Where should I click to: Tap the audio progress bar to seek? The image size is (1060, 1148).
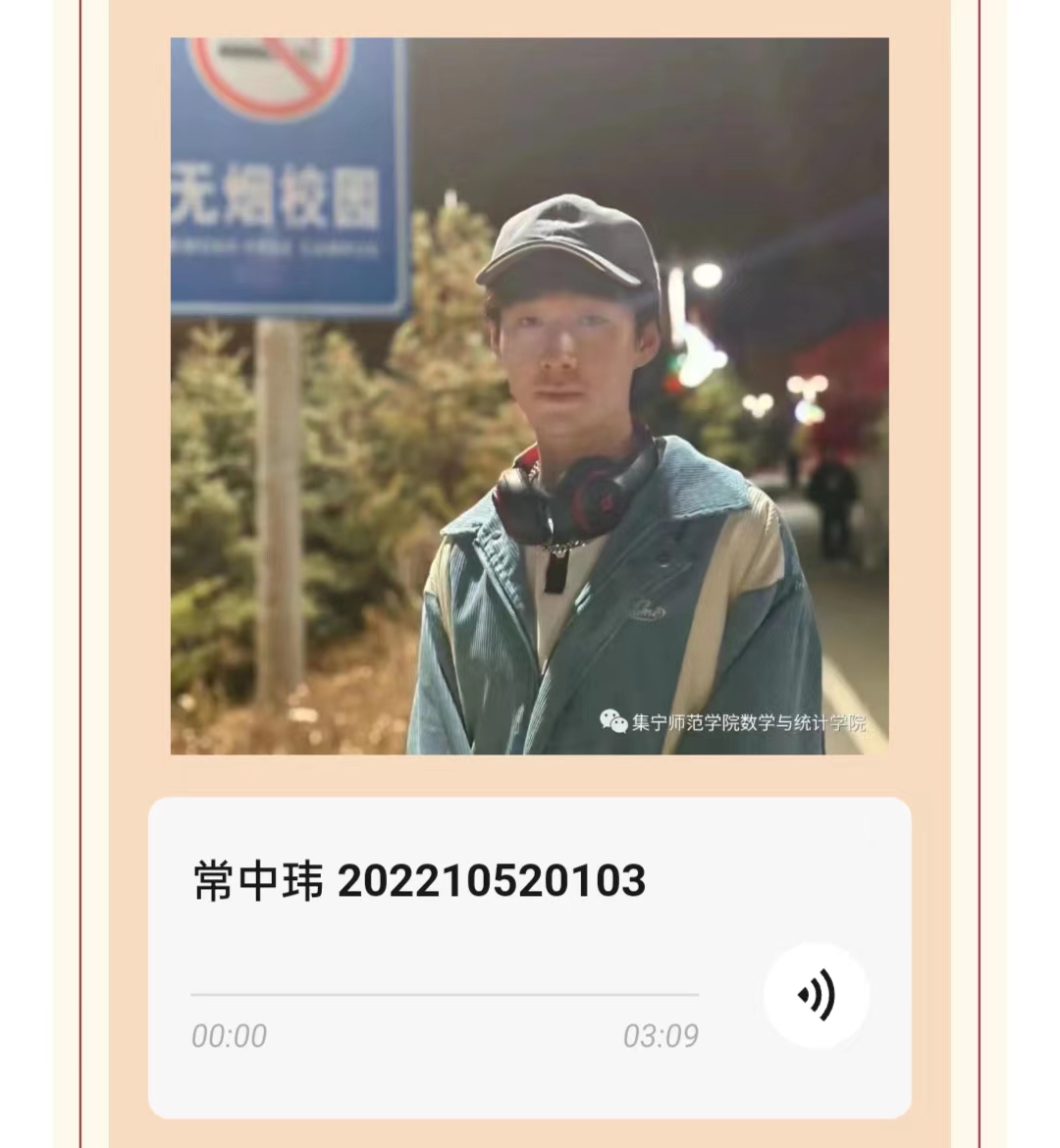445,995
